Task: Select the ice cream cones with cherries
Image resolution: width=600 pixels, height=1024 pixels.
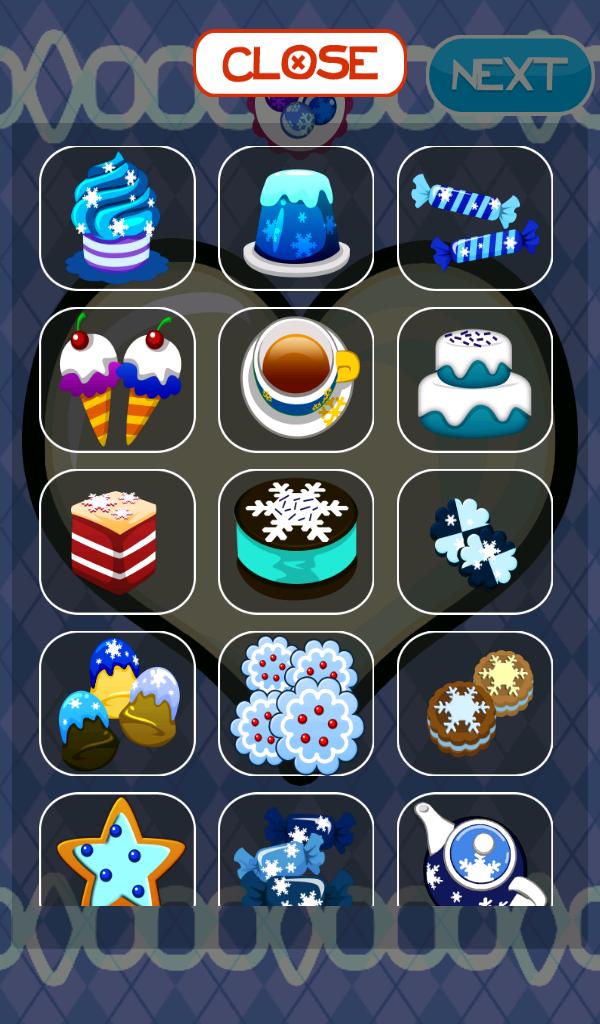Action: click(117, 380)
